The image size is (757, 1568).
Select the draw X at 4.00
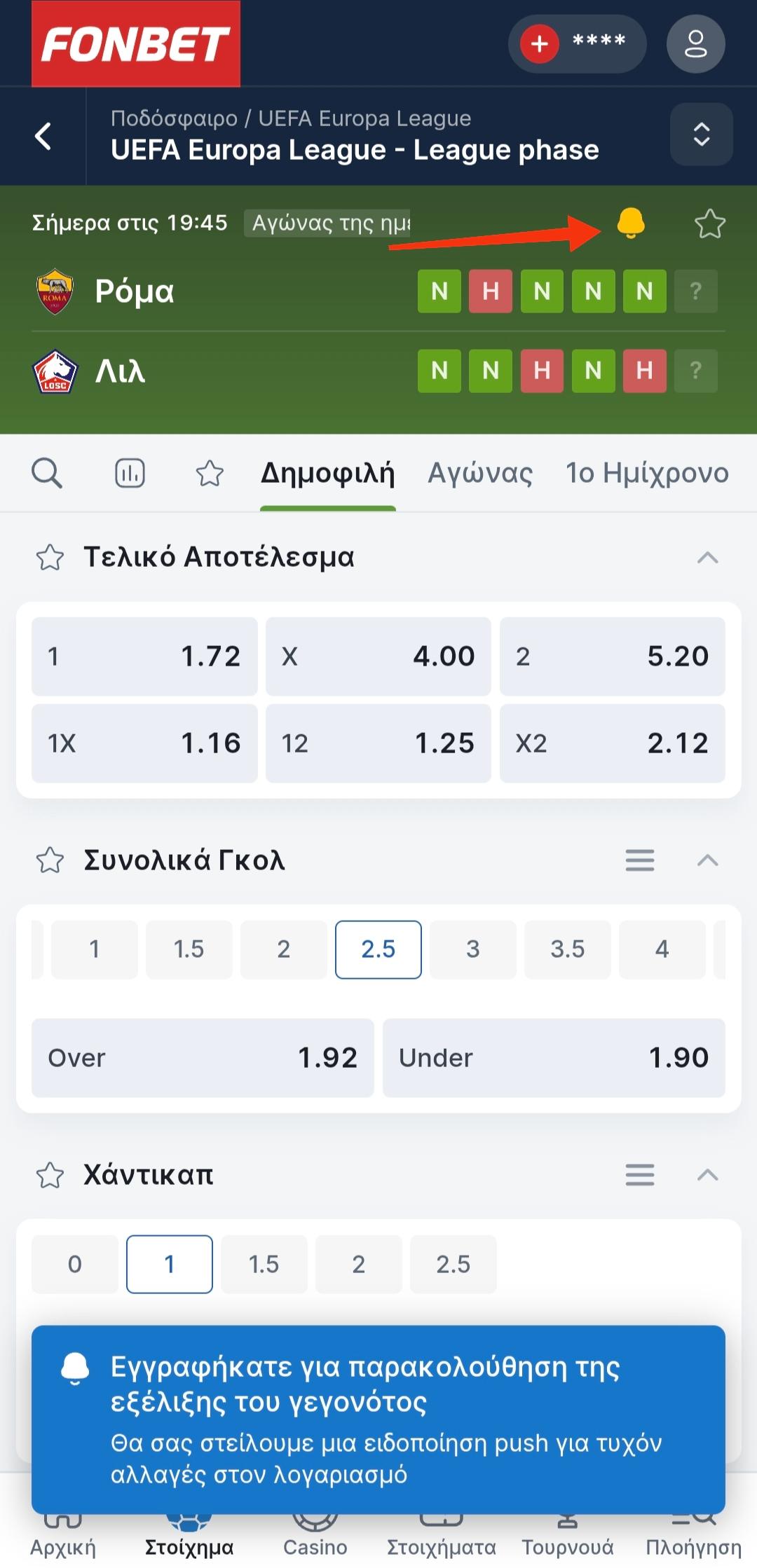378,656
